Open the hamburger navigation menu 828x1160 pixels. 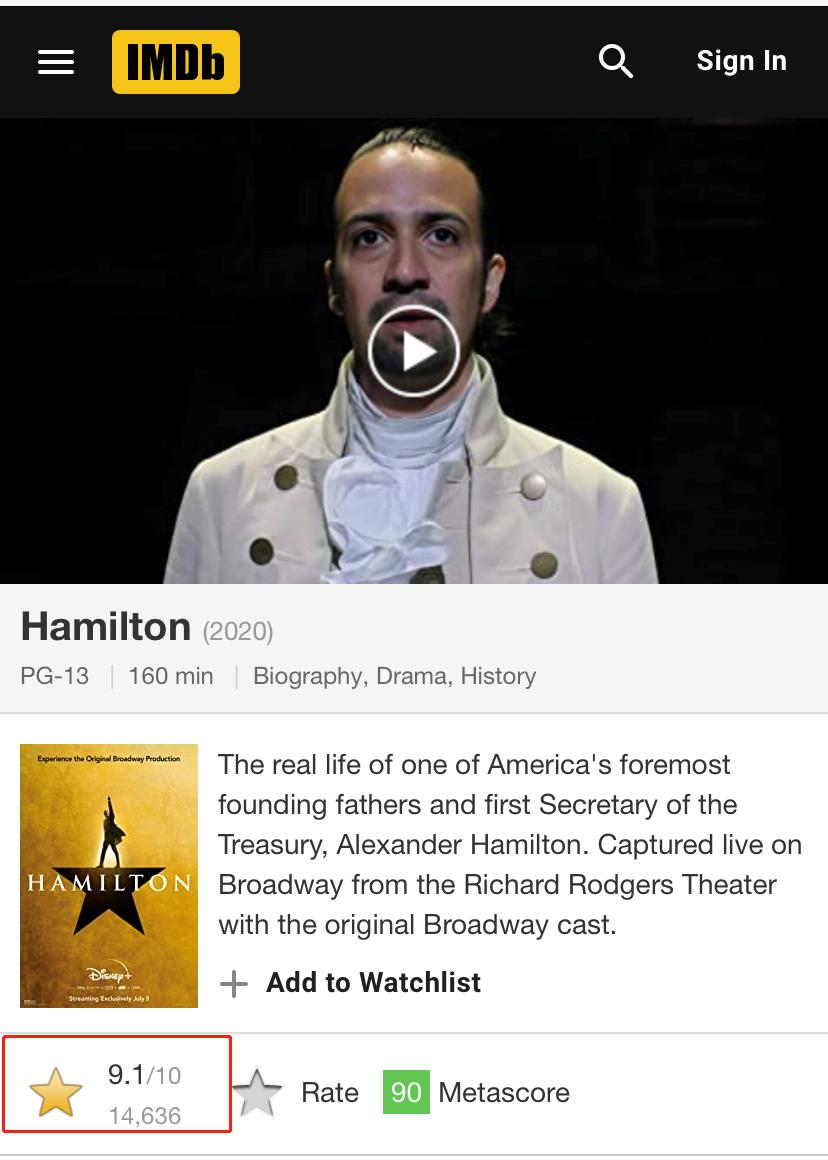pyautogui.click(x=56, y=62)
